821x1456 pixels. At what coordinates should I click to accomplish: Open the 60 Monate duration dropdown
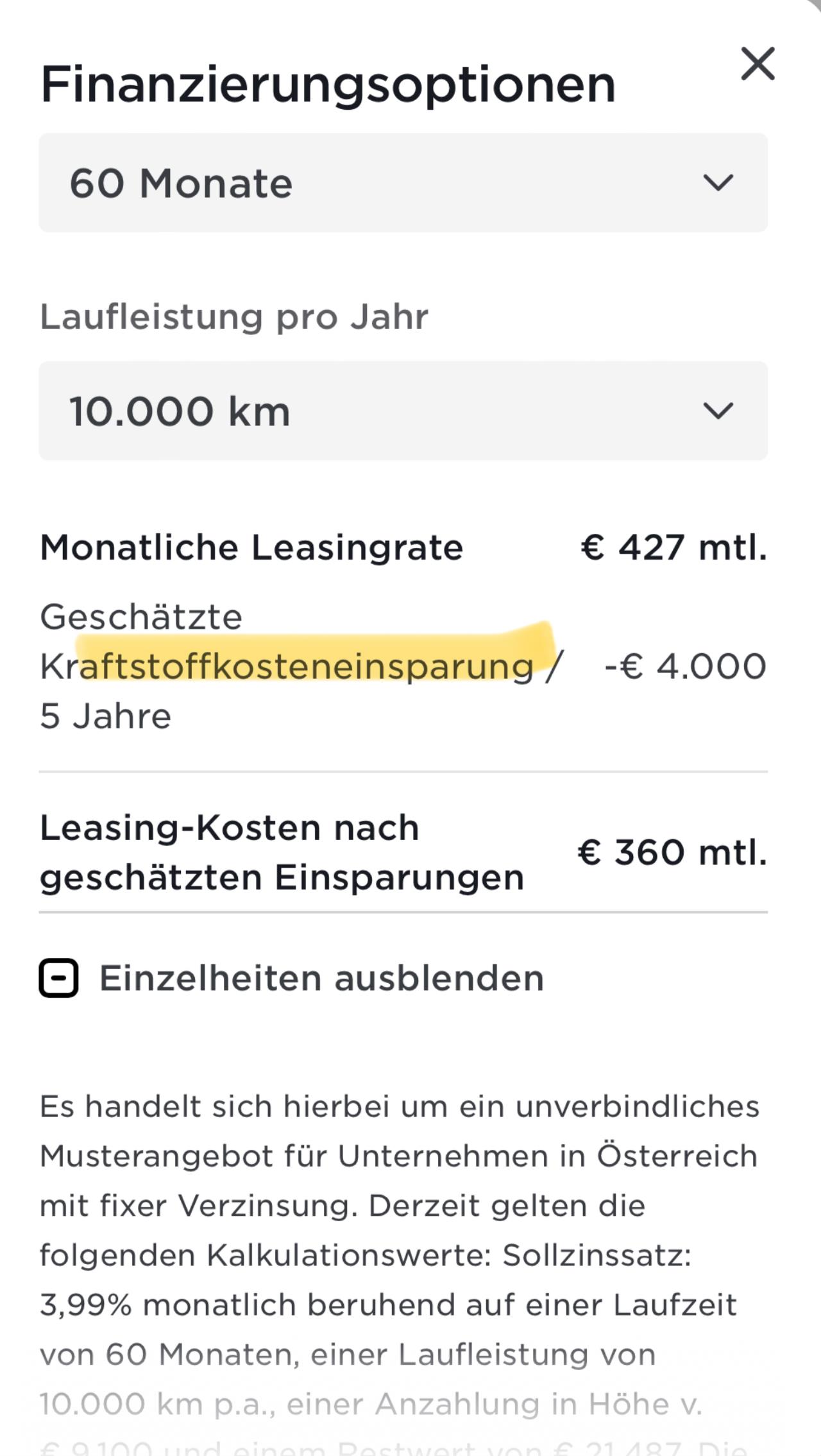point(403,183)
